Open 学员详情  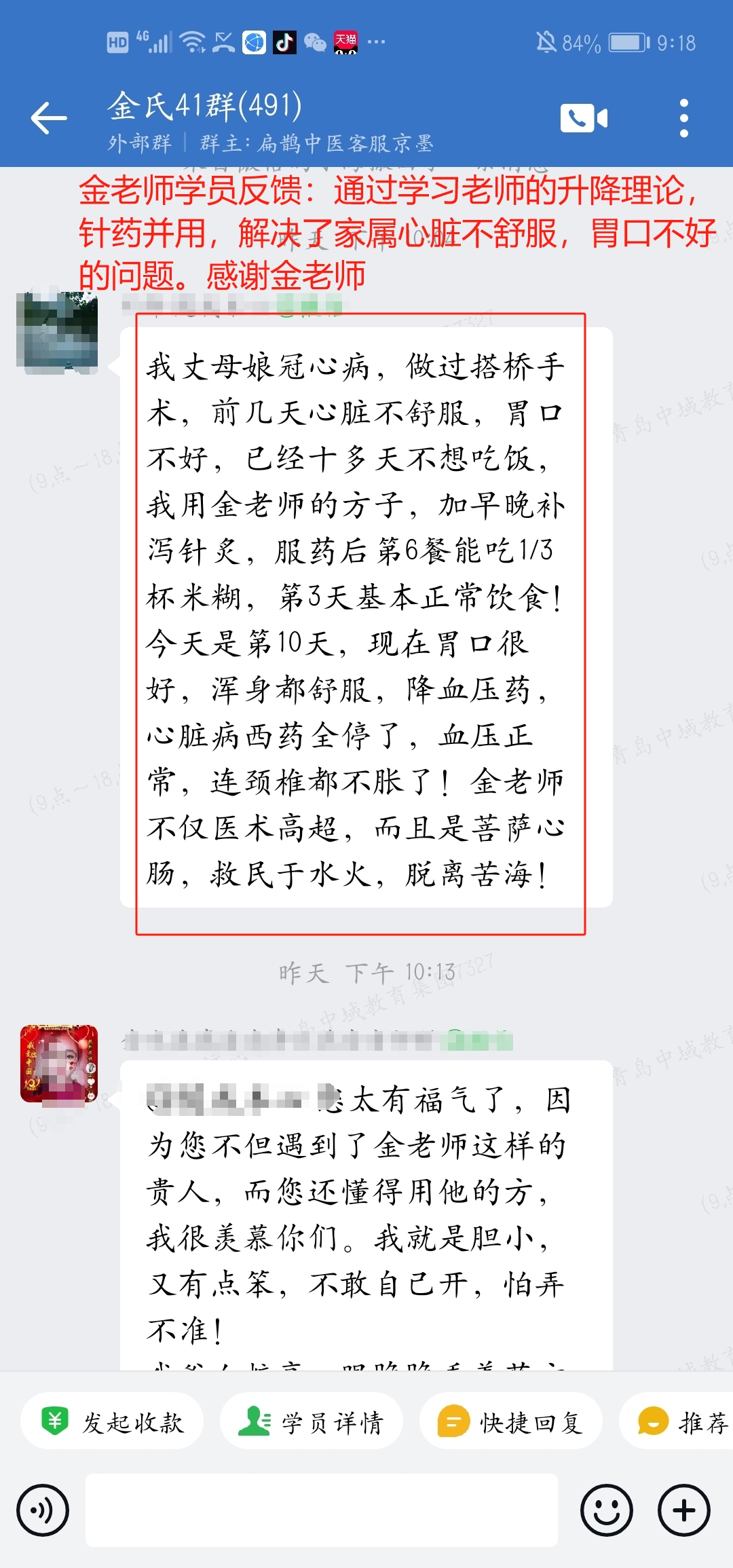click(312, 1422)
